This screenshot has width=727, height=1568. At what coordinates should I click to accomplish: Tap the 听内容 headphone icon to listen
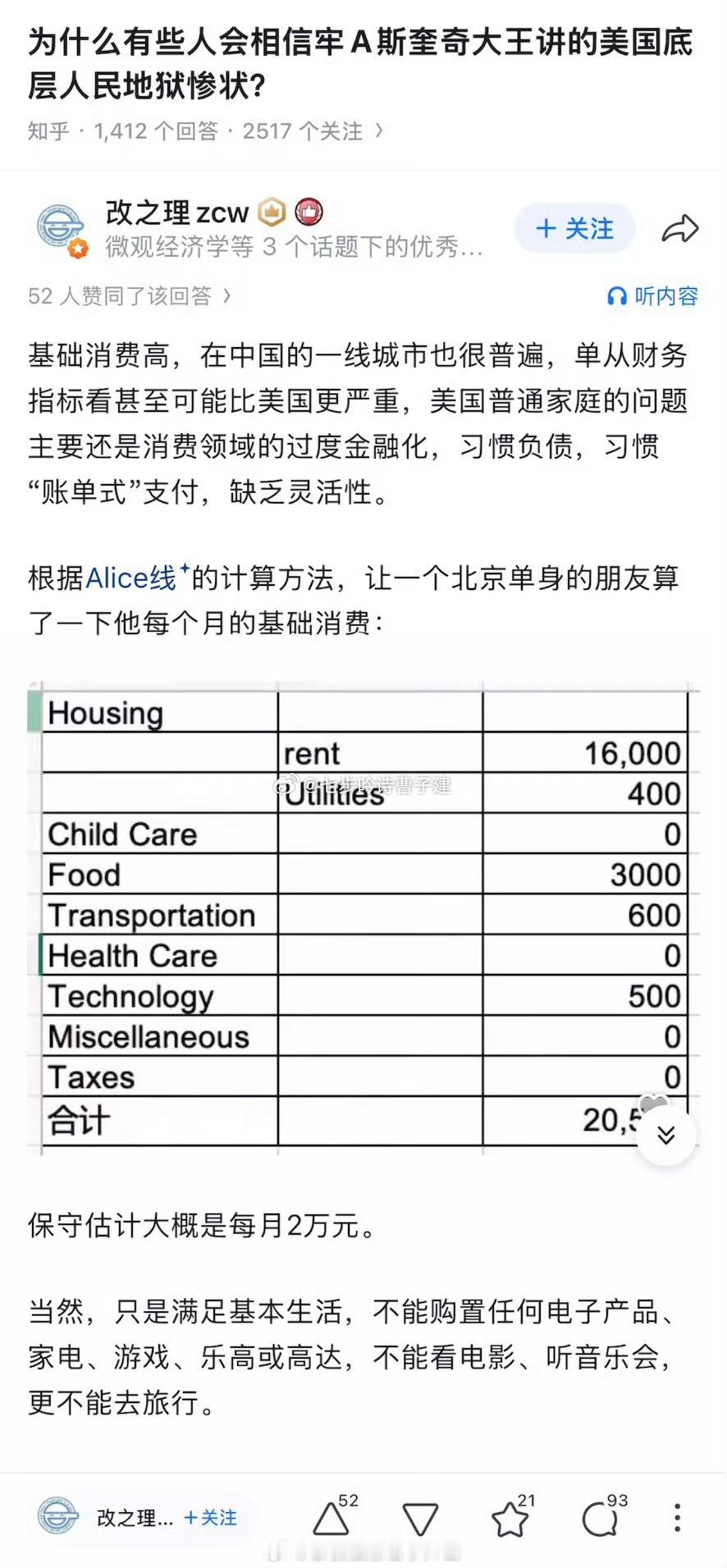click(x=615, y=296)
